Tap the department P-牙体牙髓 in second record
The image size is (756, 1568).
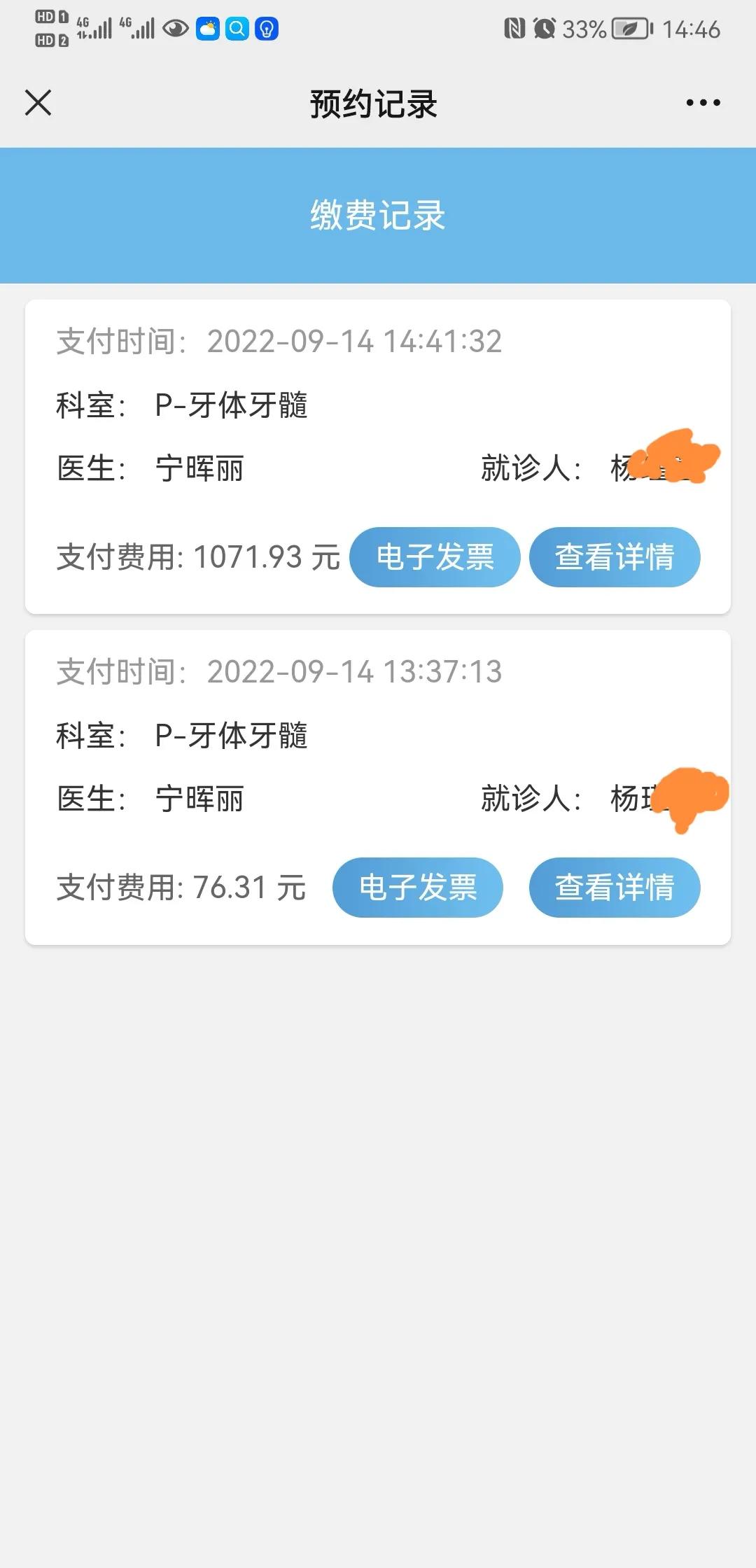[x=232, y=736]
